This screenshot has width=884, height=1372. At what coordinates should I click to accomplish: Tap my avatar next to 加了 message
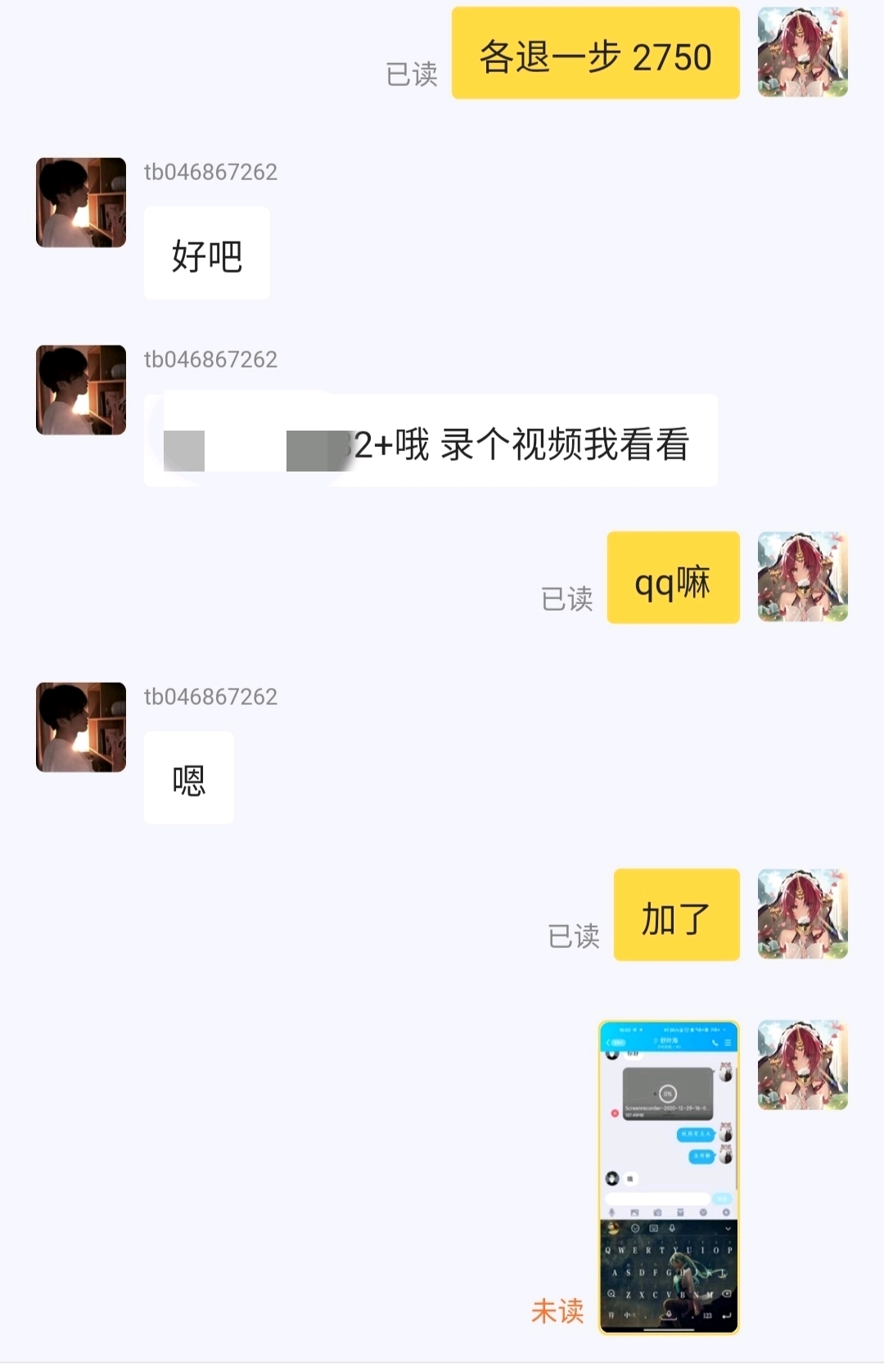pos(802,914)
